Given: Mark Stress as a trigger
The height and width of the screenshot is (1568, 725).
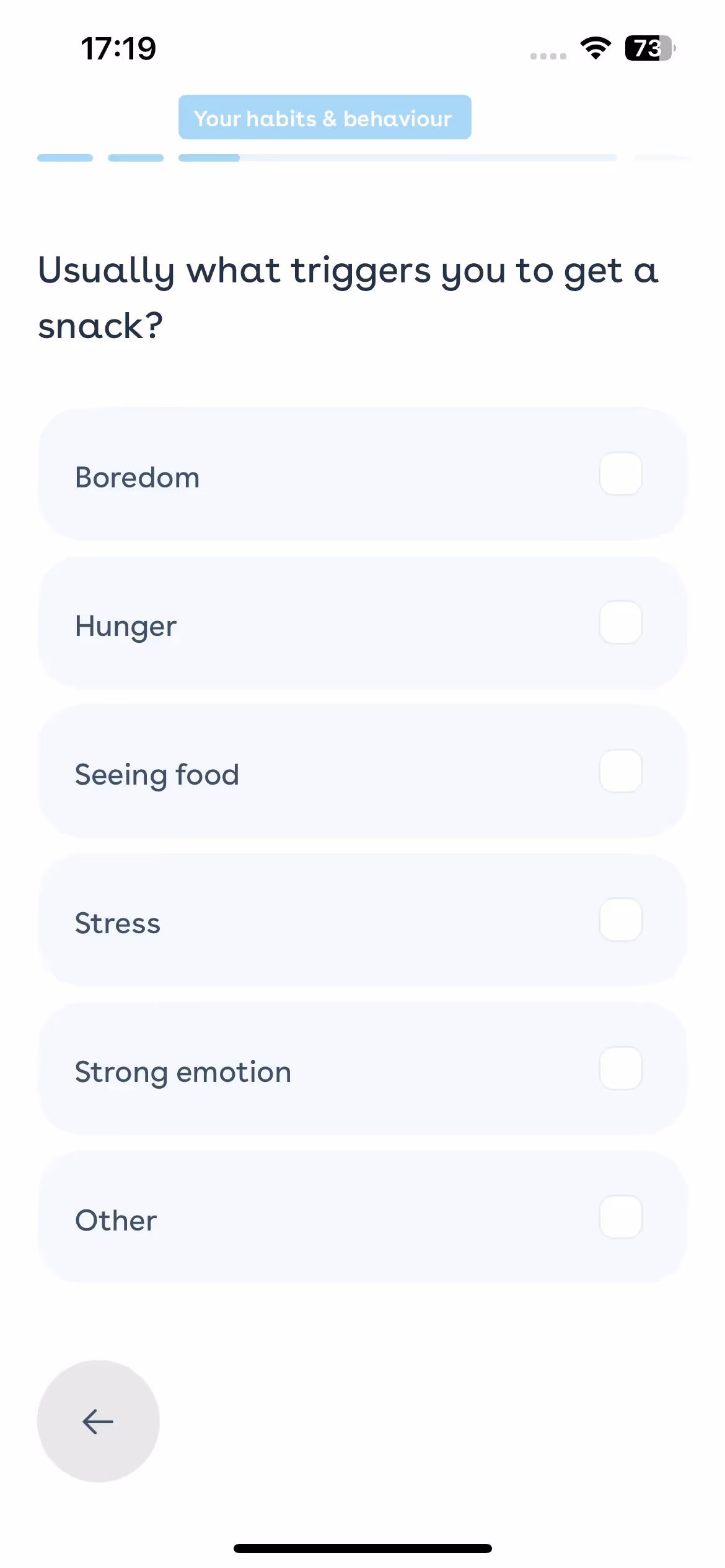Looking at the screenshot, I should (x=620, y=920).
